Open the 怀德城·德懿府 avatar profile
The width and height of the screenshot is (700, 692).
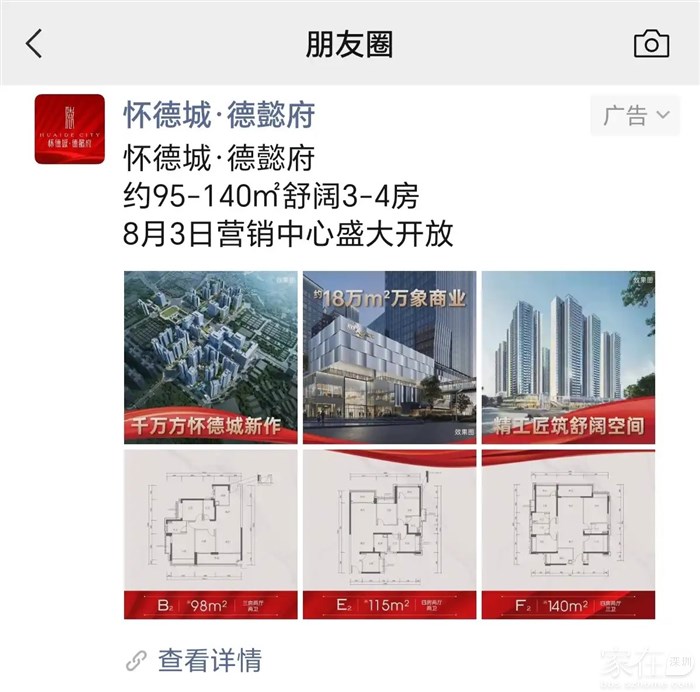point(69,129)
